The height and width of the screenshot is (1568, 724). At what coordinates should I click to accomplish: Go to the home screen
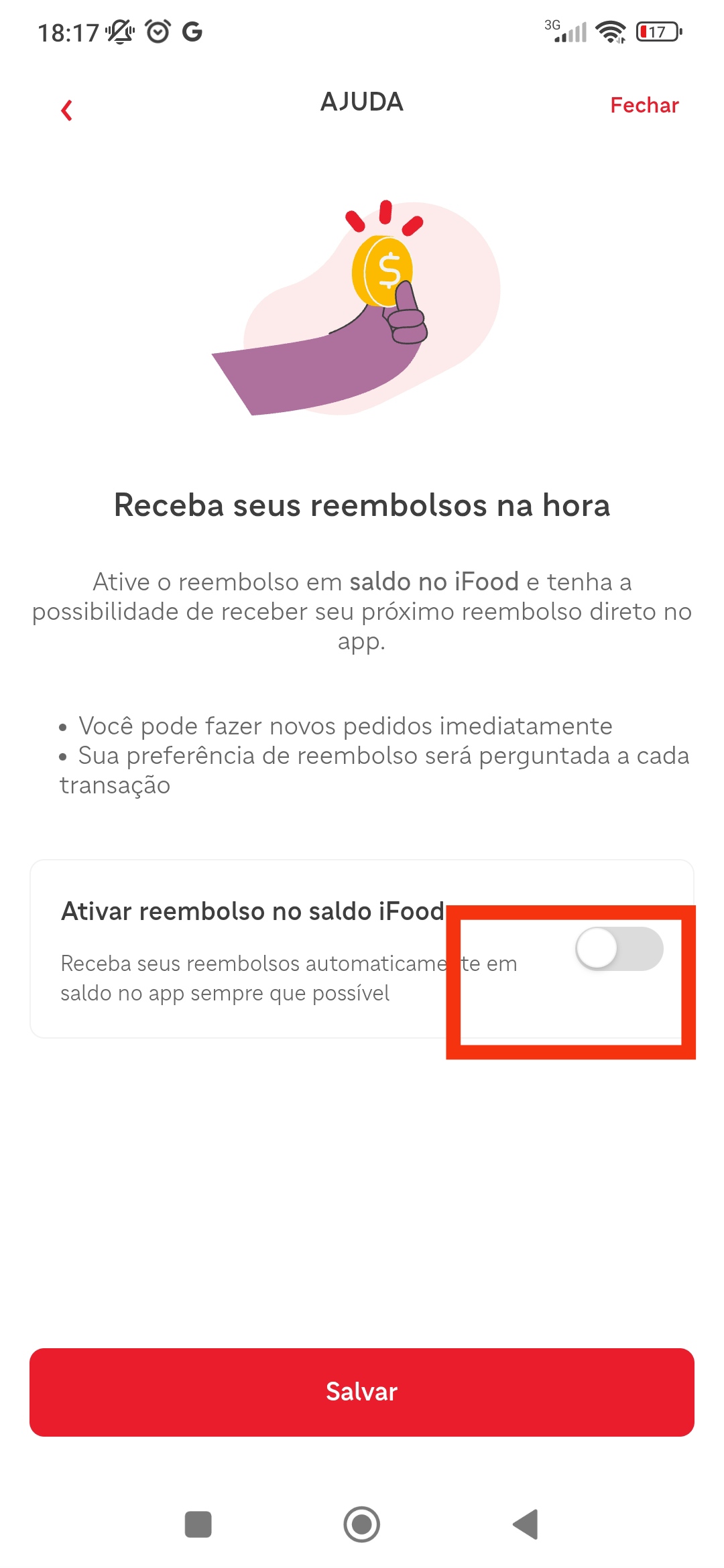tap(362, 1524)
